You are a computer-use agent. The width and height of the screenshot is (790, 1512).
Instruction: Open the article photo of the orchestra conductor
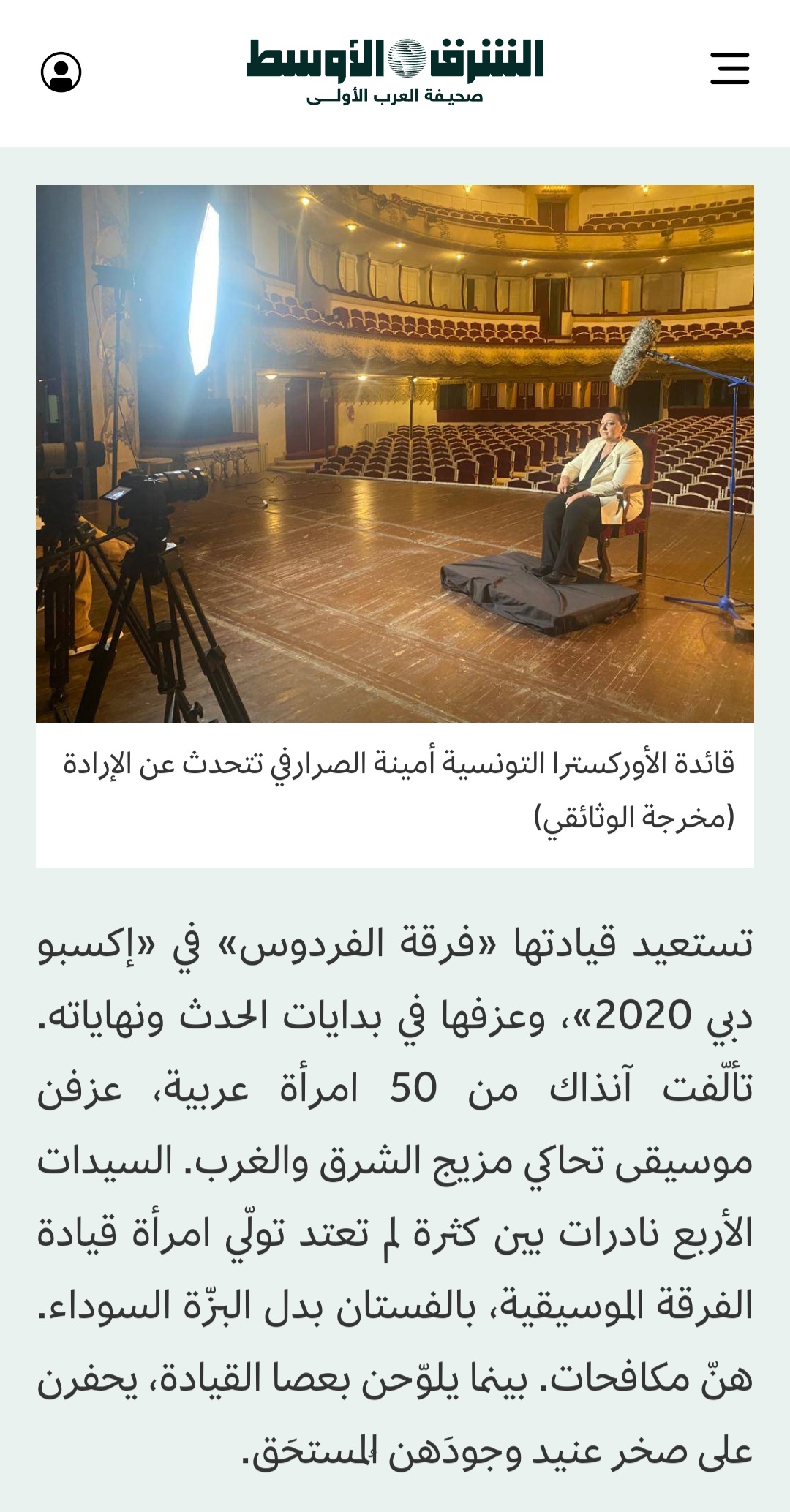click(x=395, y=454)
